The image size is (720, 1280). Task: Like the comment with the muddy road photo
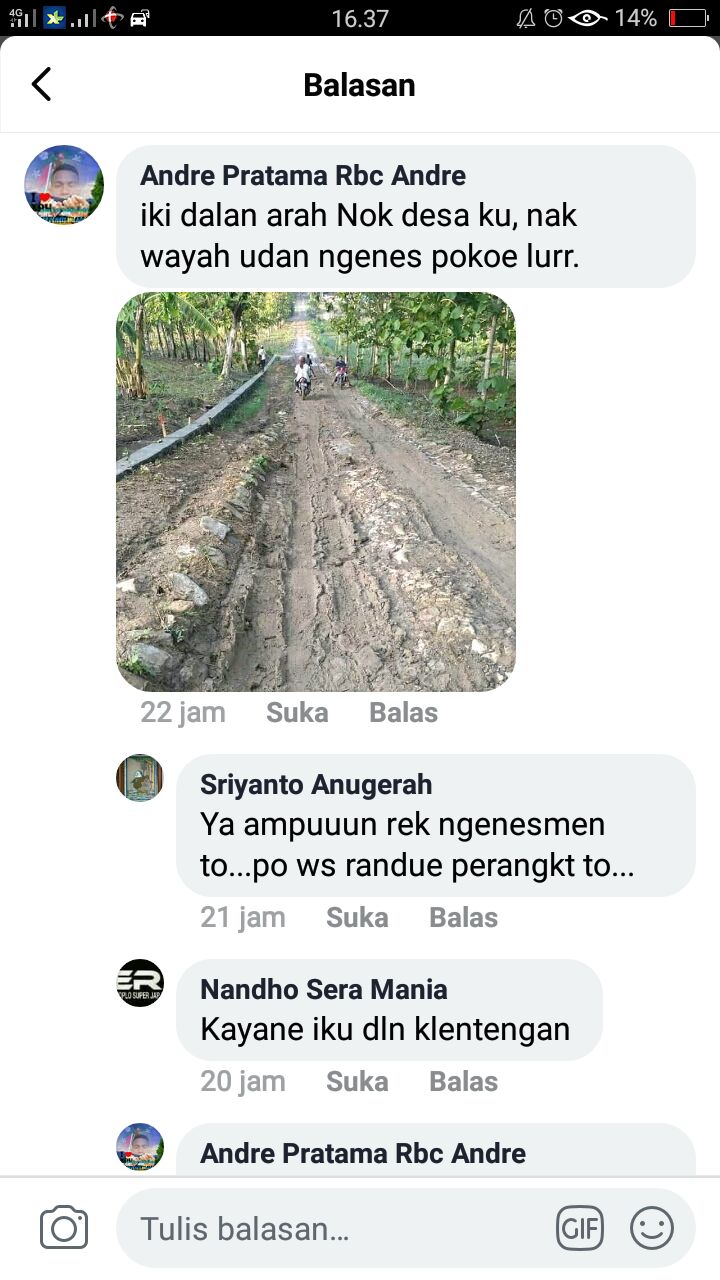pyautogui.click(x=297, y=713)
